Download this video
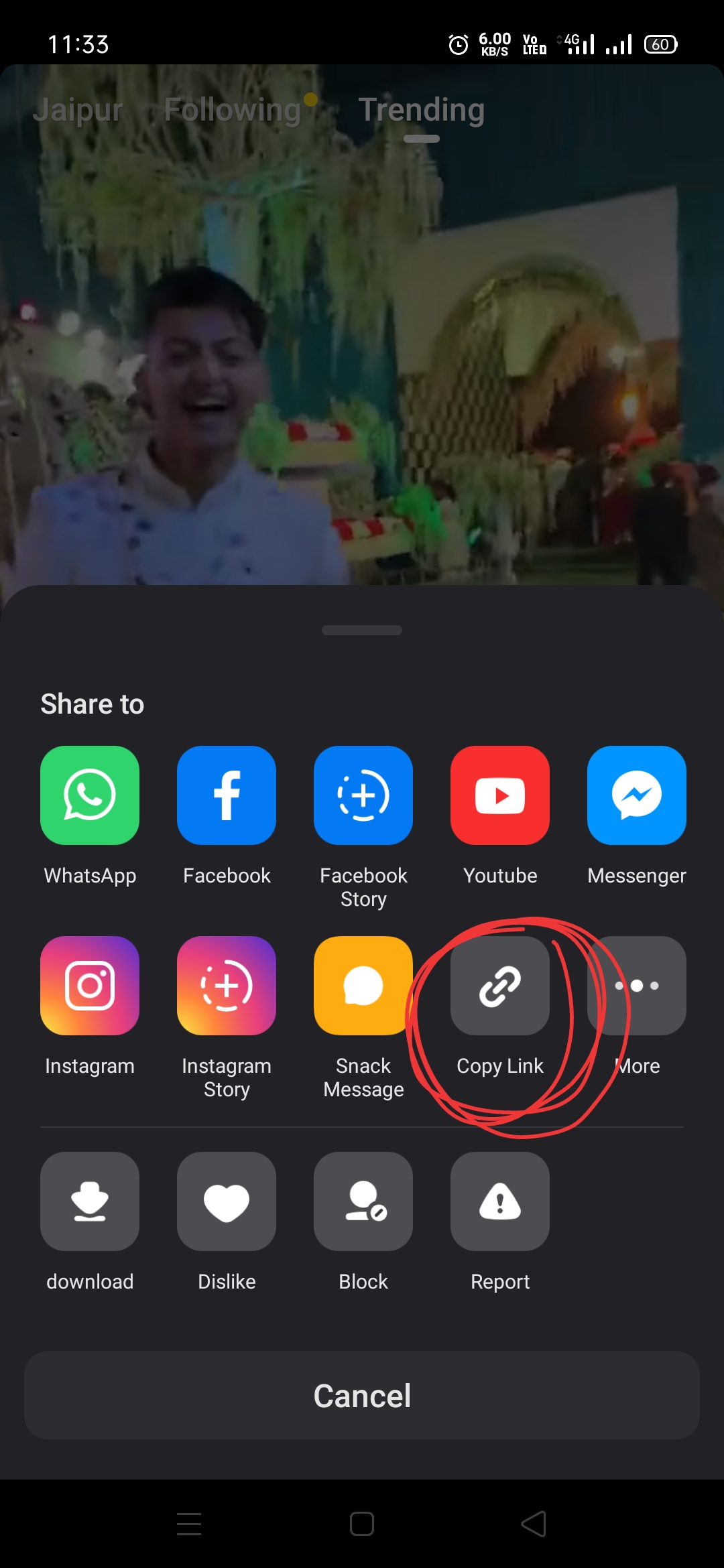 pos(90,1201)
